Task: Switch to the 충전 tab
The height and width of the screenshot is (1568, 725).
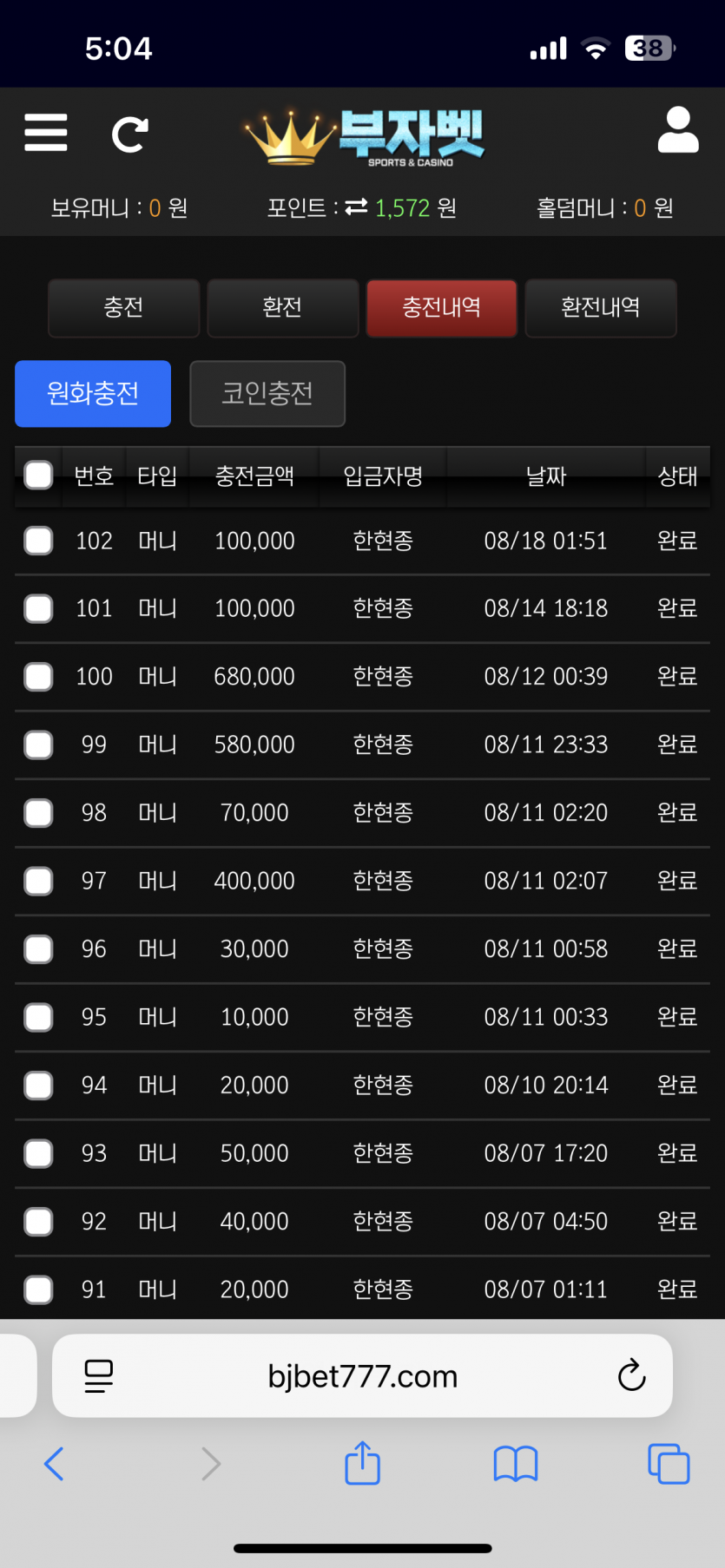Action: (x=123, y=307)
